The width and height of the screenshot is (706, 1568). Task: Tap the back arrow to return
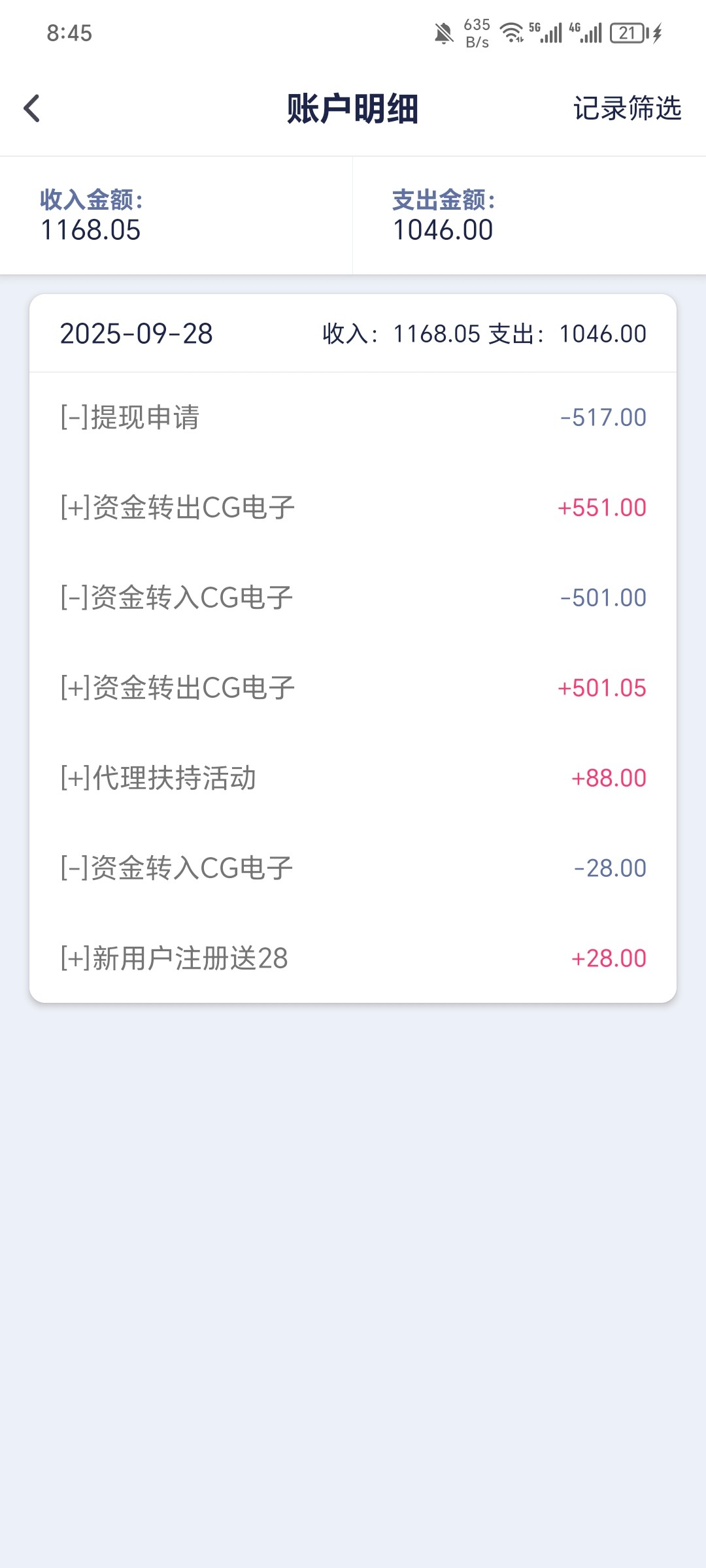click(x=31, y=108)
